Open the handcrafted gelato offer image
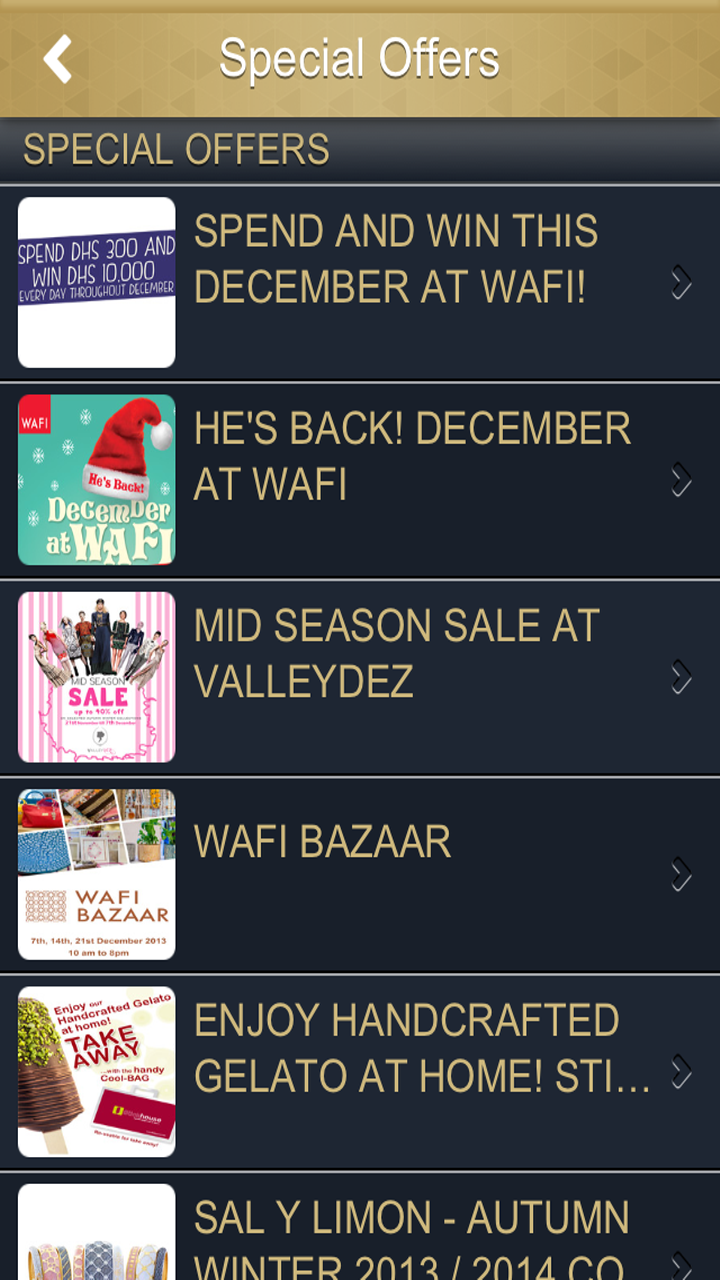 pos(96,1071)
